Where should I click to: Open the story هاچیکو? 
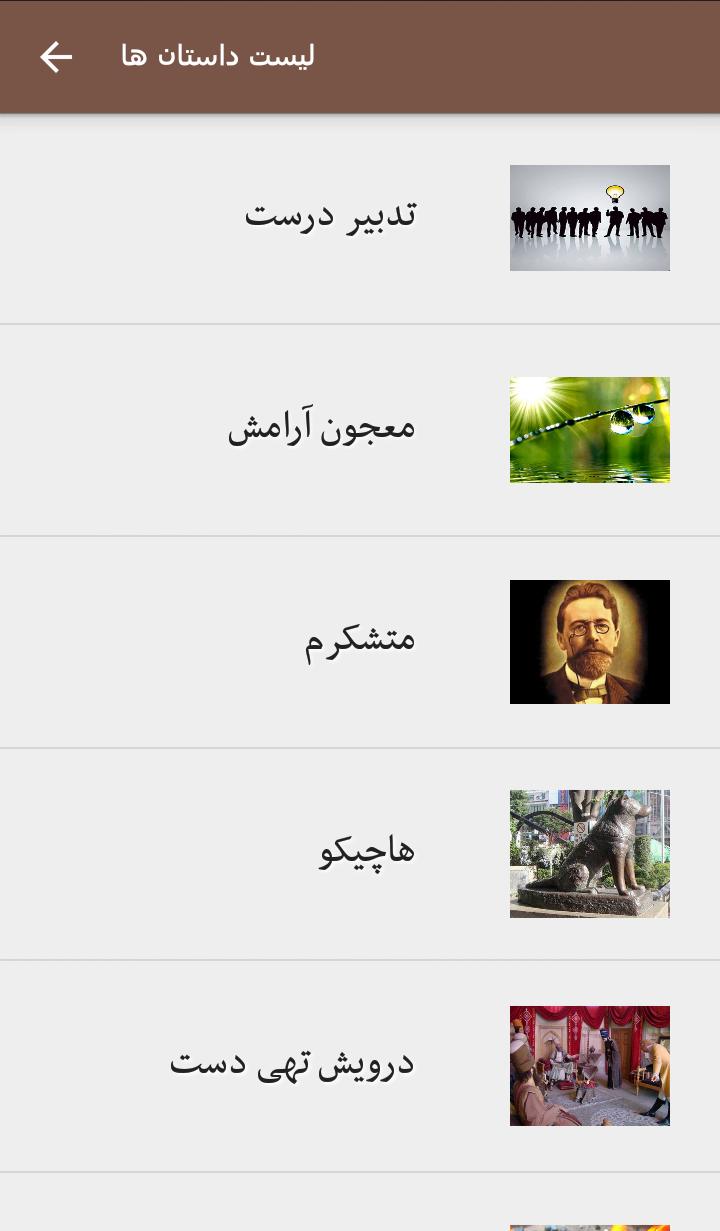point(367,853)
